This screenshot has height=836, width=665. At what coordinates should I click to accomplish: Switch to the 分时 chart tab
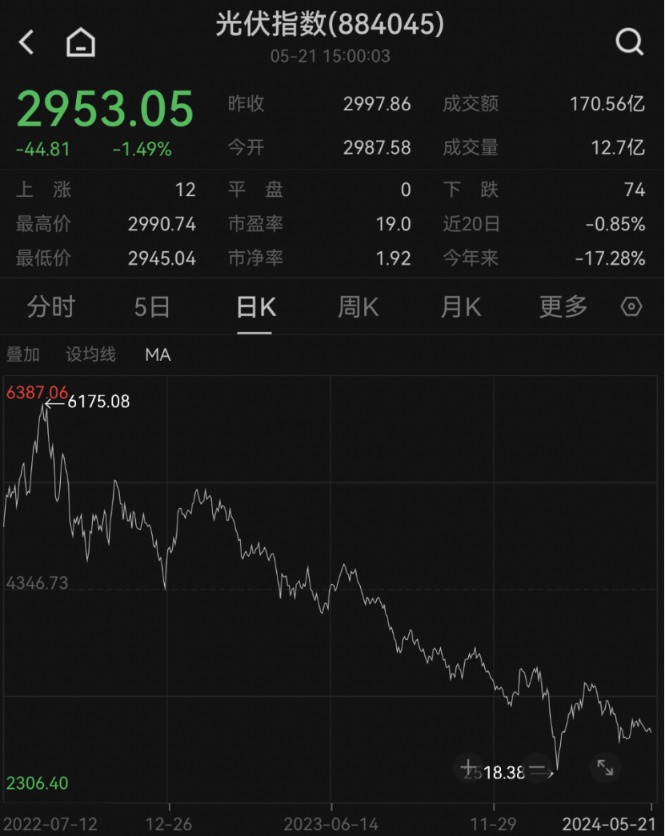(50, 307)
